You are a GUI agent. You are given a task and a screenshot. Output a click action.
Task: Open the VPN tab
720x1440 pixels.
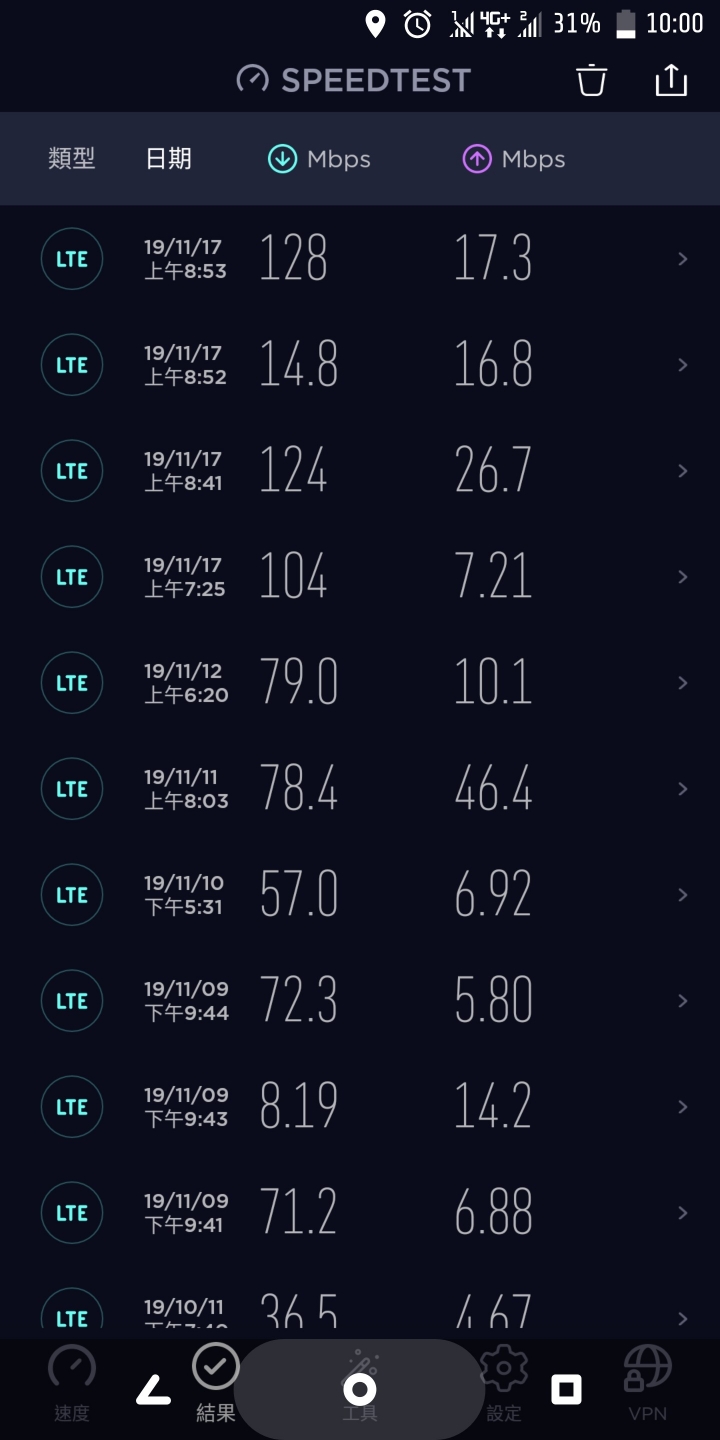(648, 1384)
